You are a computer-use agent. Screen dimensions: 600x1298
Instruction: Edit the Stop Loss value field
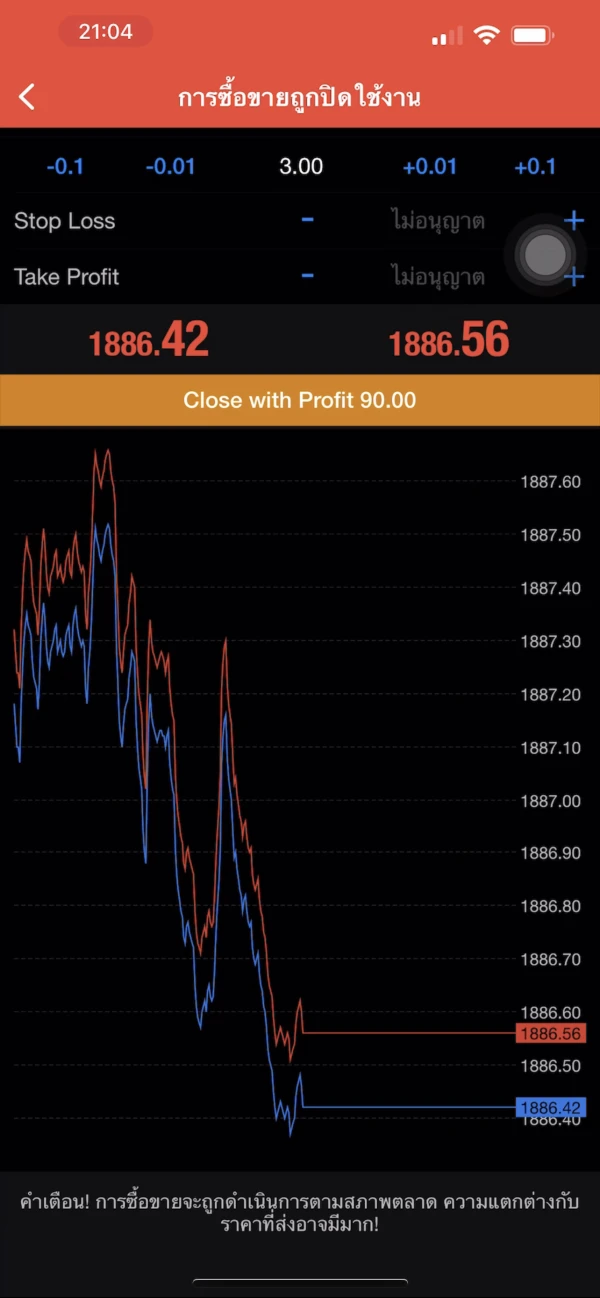(x=438, y=221)
